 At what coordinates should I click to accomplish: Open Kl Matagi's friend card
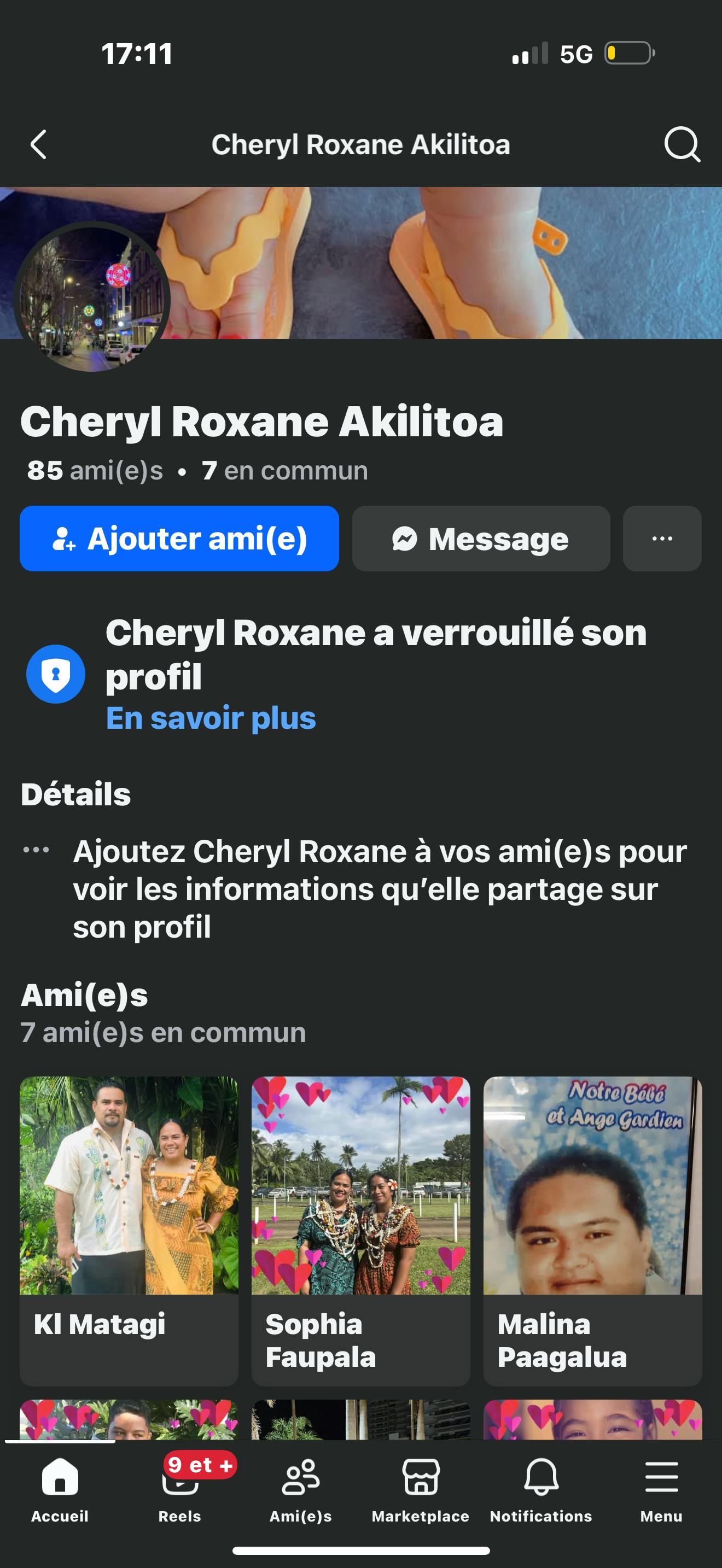coord(129,1230)
